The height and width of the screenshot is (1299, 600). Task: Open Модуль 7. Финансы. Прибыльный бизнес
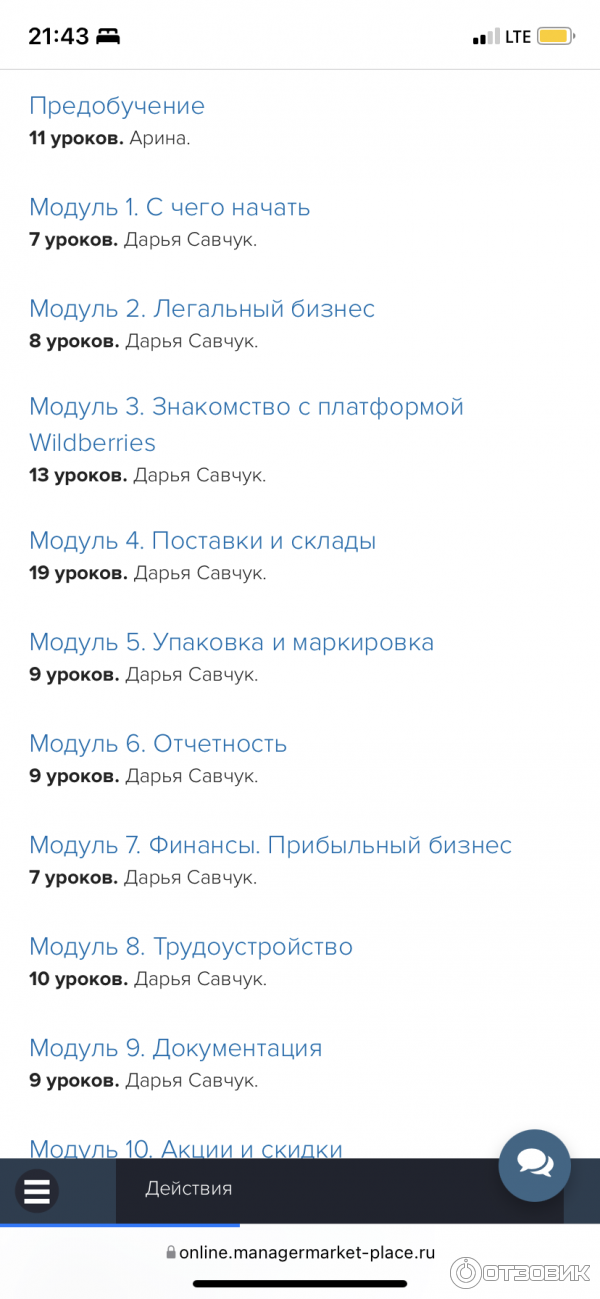pos(270,845)
